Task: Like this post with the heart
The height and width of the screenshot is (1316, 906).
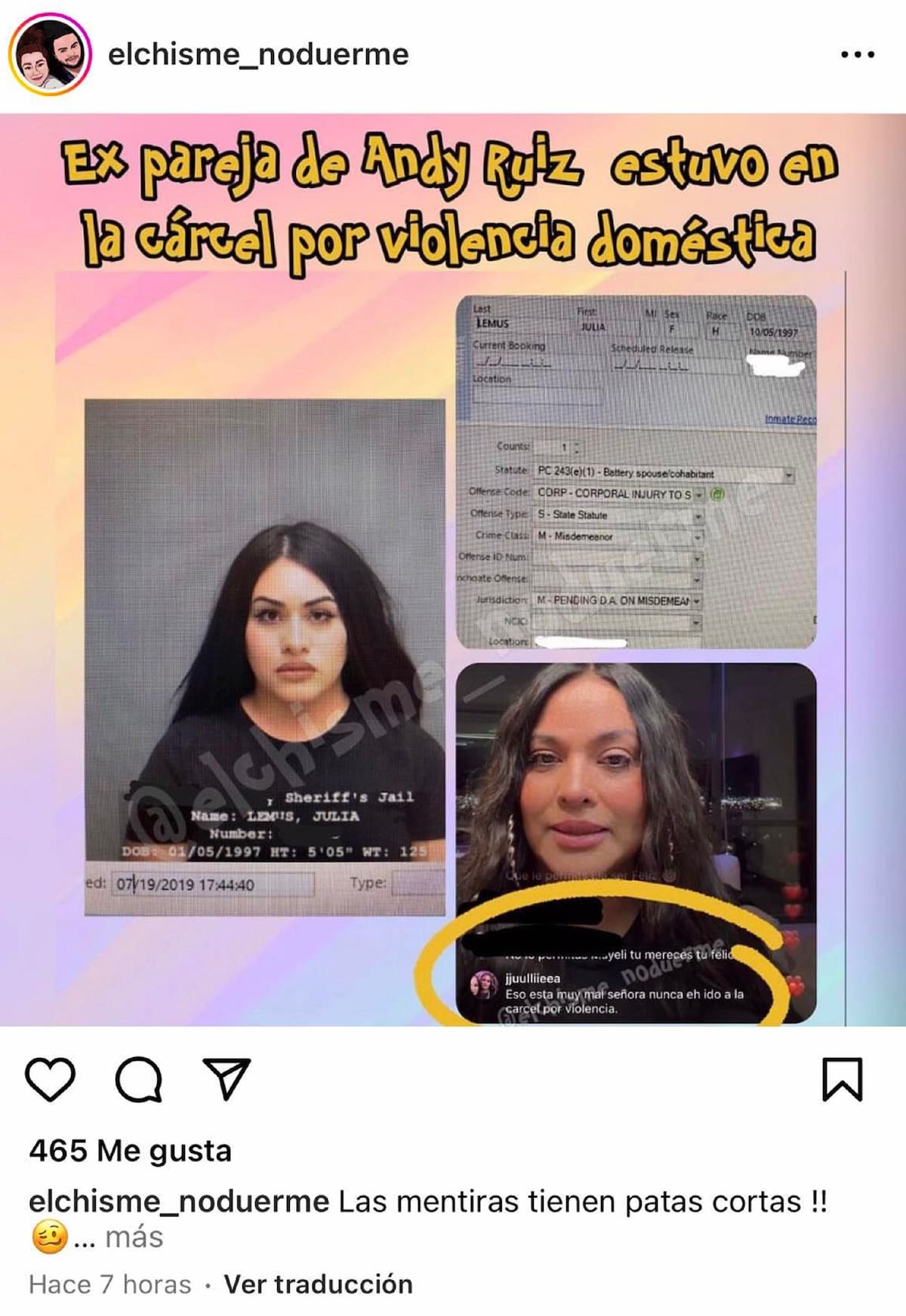Action: pyautogui.click(x=51, y=1079)
